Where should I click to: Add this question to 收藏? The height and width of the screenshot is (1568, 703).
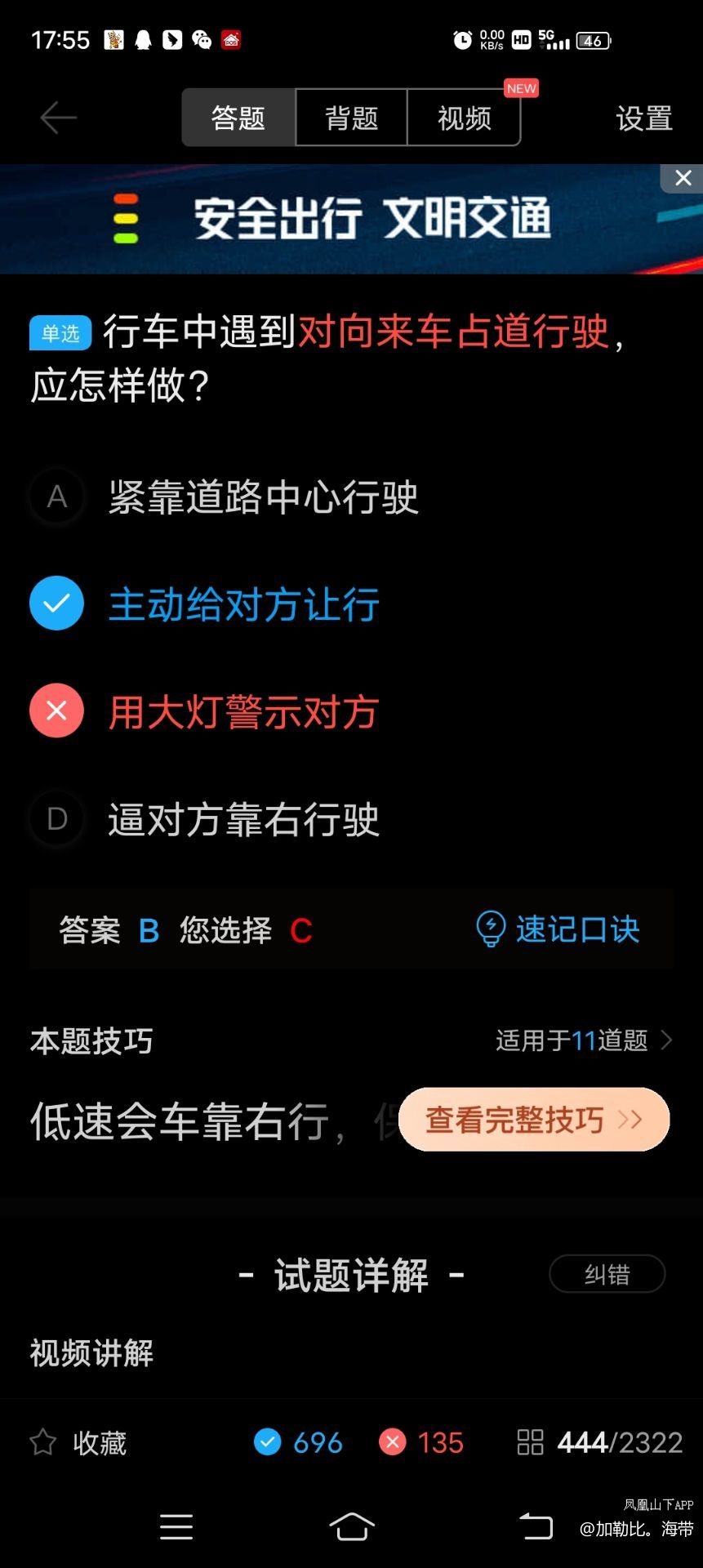(78, 1442)
